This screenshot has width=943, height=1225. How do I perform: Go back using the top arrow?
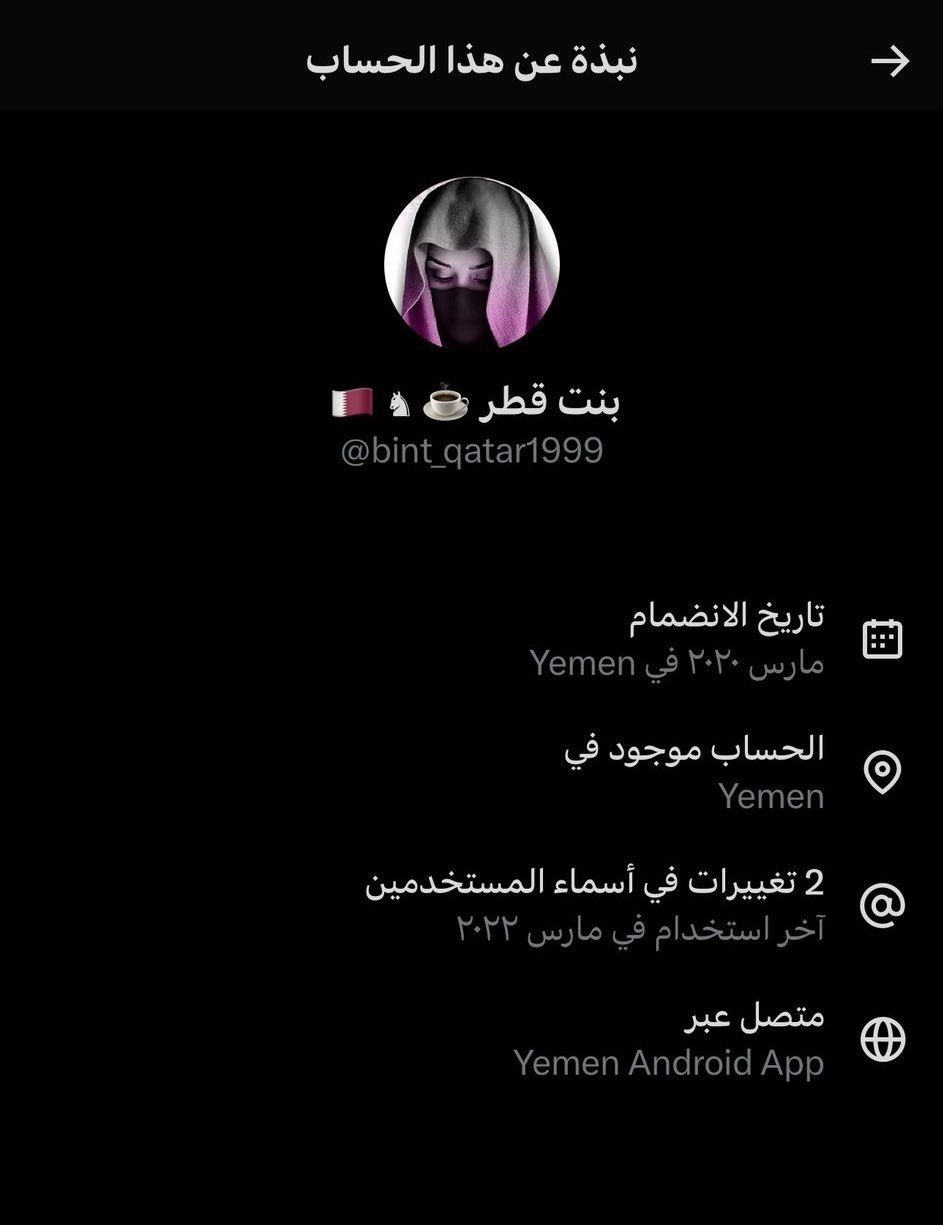pyautogui.click(x=889, y=62)
